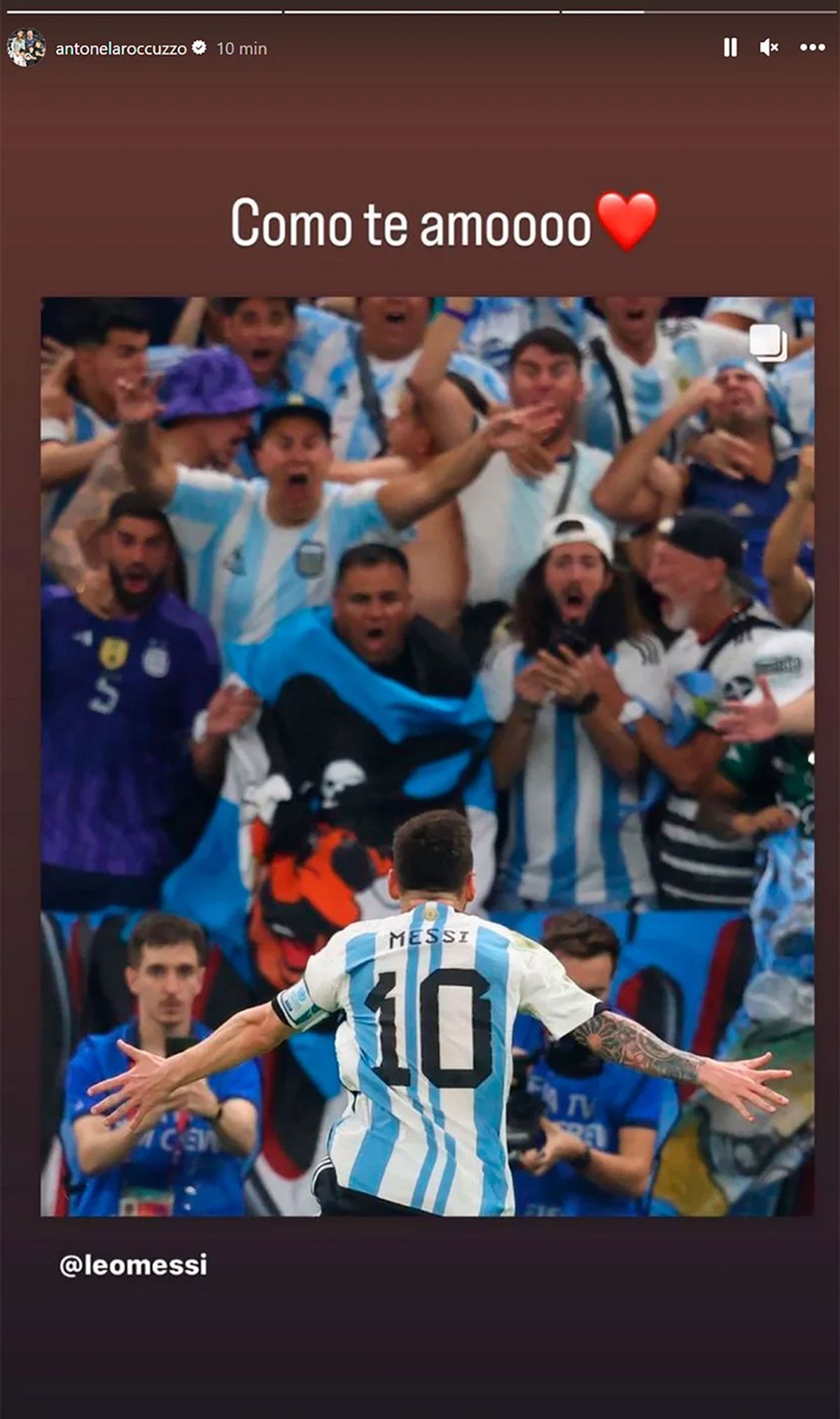
Task: Open the shared post in the story
Action: [x=427, y=756]
